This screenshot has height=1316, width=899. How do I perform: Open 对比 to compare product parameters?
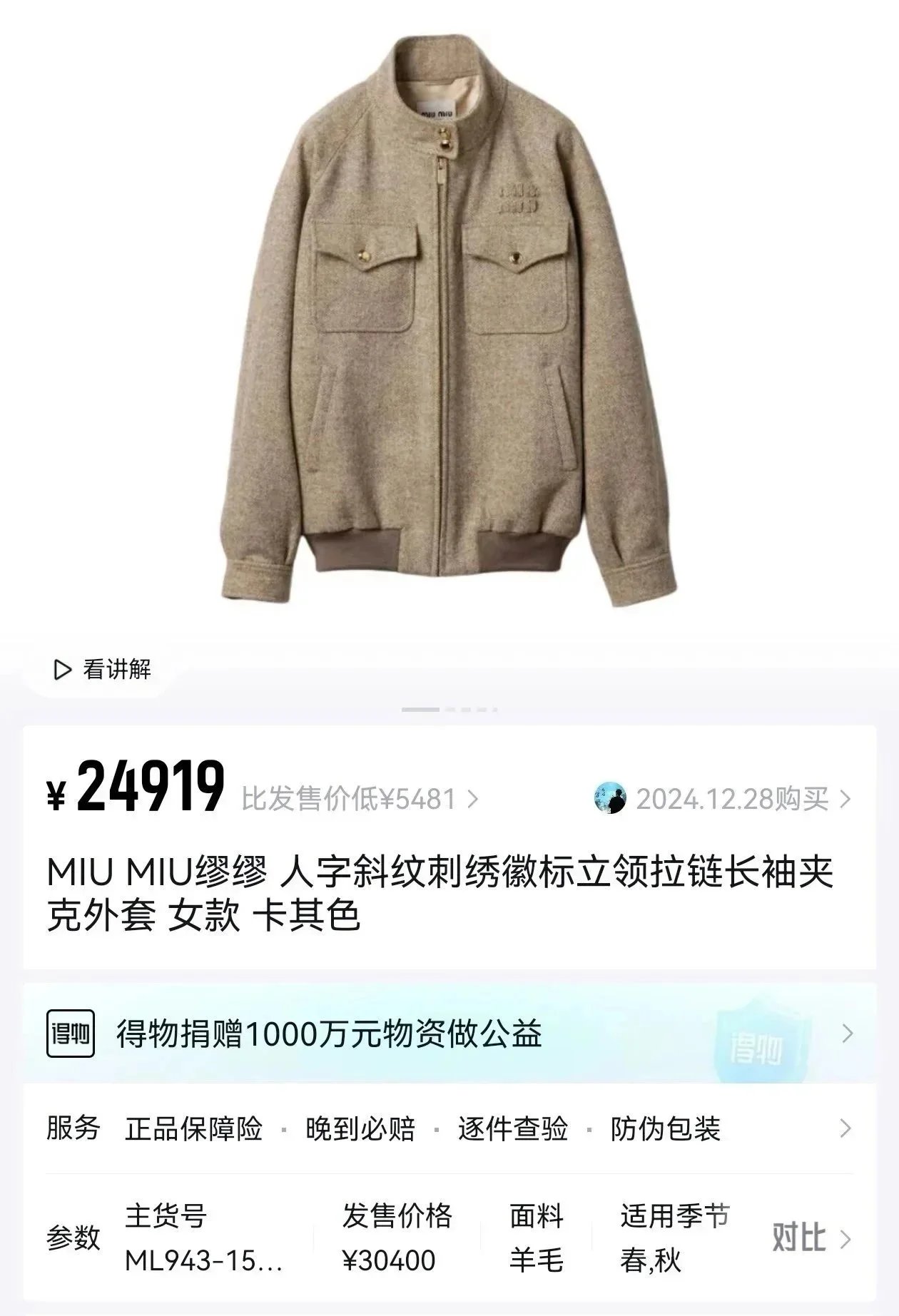point(811,1238)
